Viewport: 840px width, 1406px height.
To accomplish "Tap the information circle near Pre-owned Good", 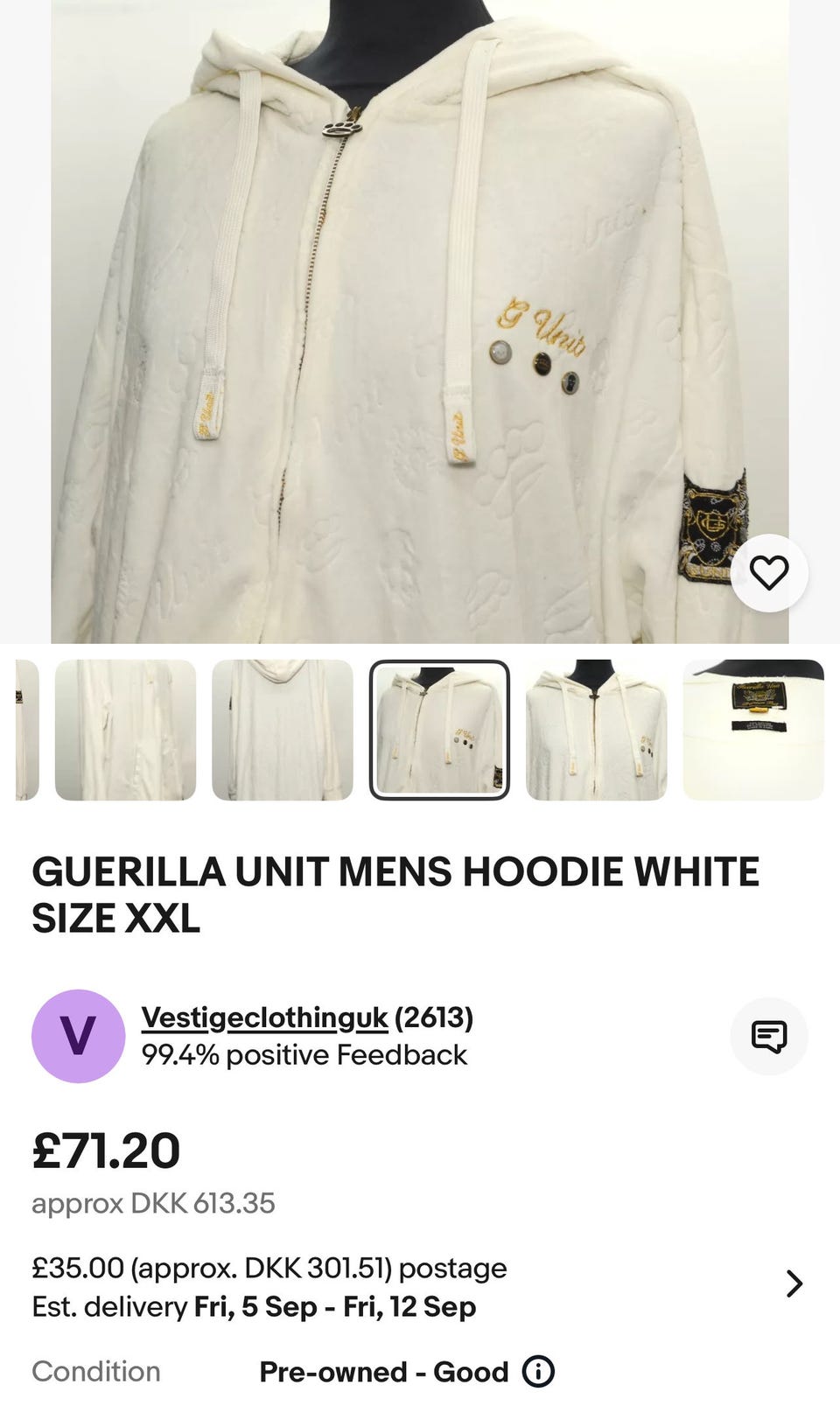I will click(x=540, y=1372).
